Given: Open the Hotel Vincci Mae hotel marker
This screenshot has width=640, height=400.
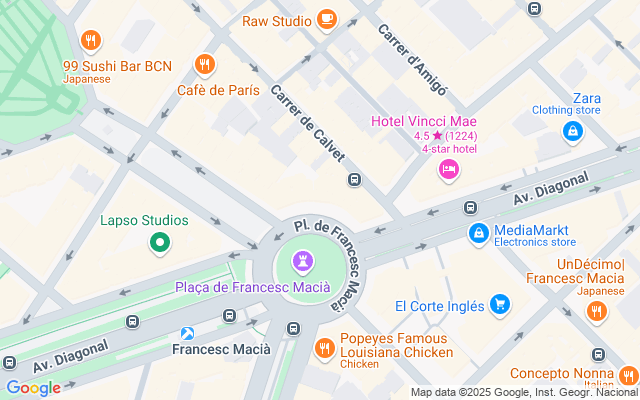Looking at the screenshot, I should 449,170.
